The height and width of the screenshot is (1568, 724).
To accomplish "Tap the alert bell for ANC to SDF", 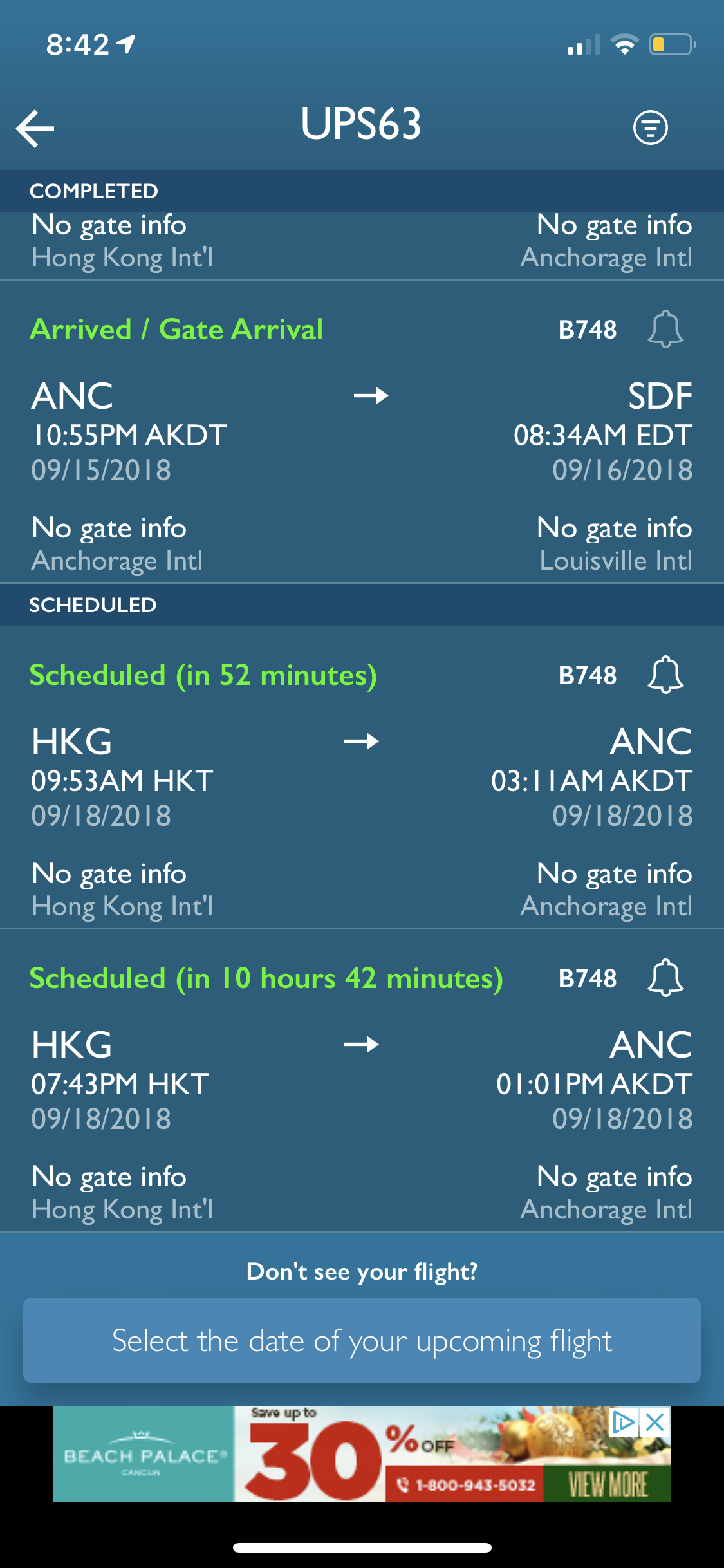I will [x=665, y=330].
